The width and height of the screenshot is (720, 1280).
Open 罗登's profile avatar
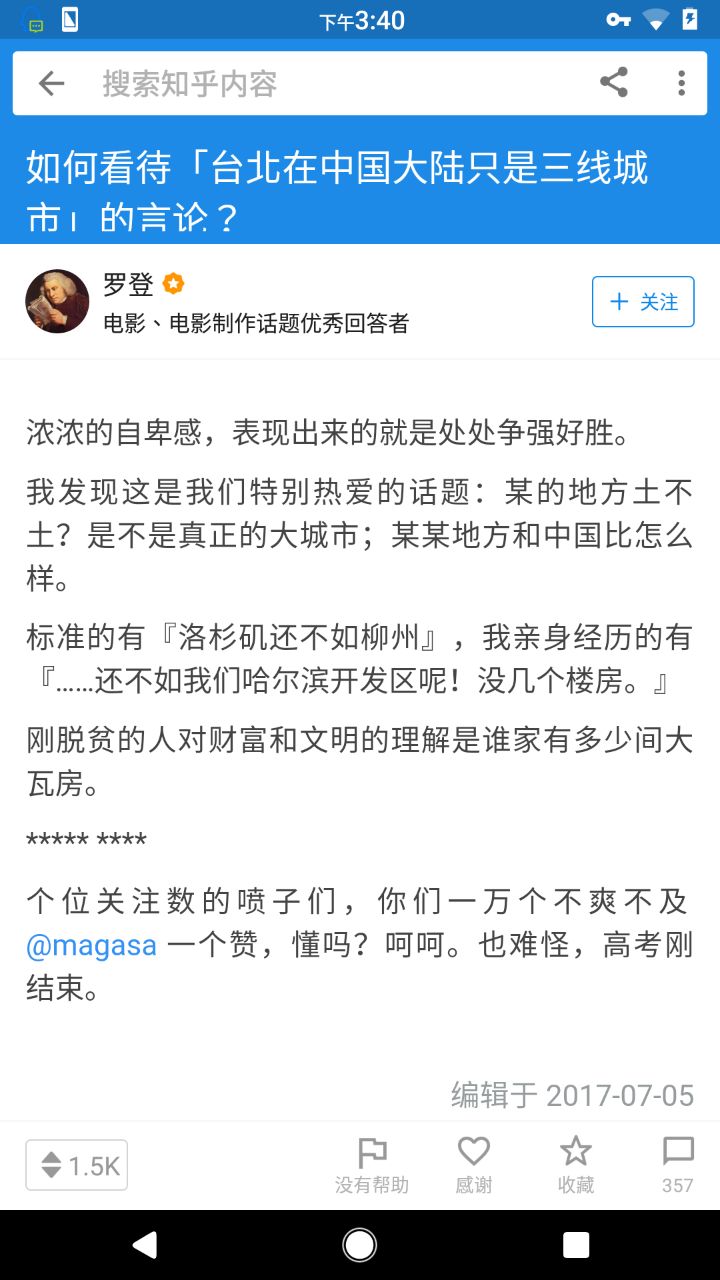pos(57,301)
